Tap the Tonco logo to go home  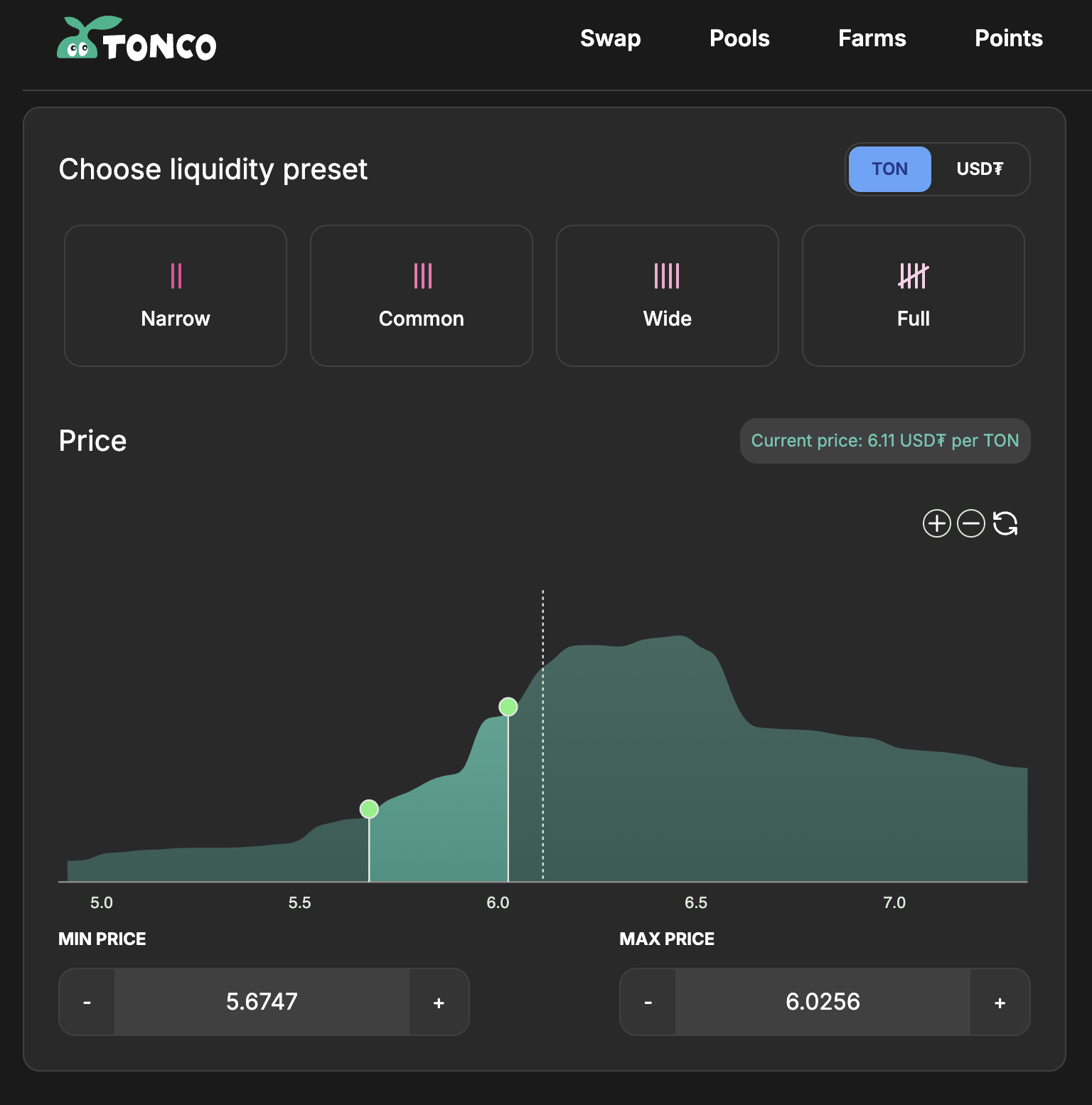136,40
